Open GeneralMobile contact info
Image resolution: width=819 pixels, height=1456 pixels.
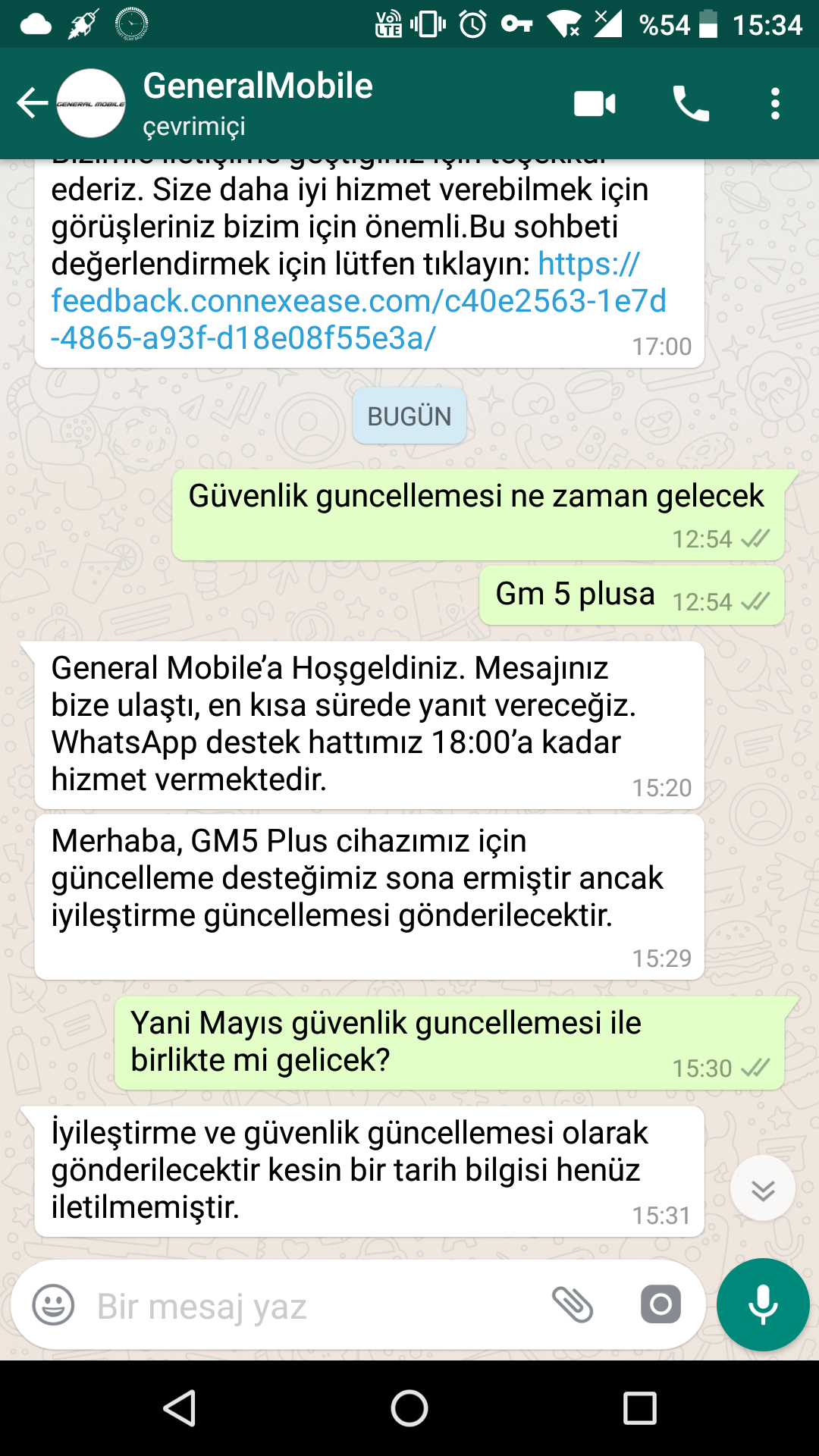tap(258, 102)
